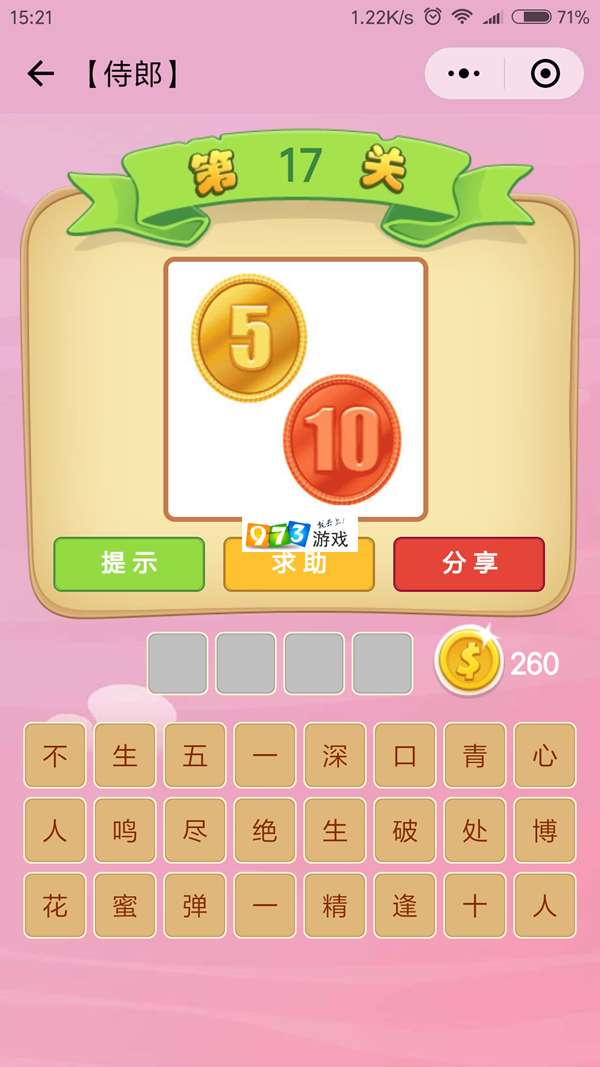Select the 花 character tile
This screenshot has height=1067, width=600.
click(55, 905)
